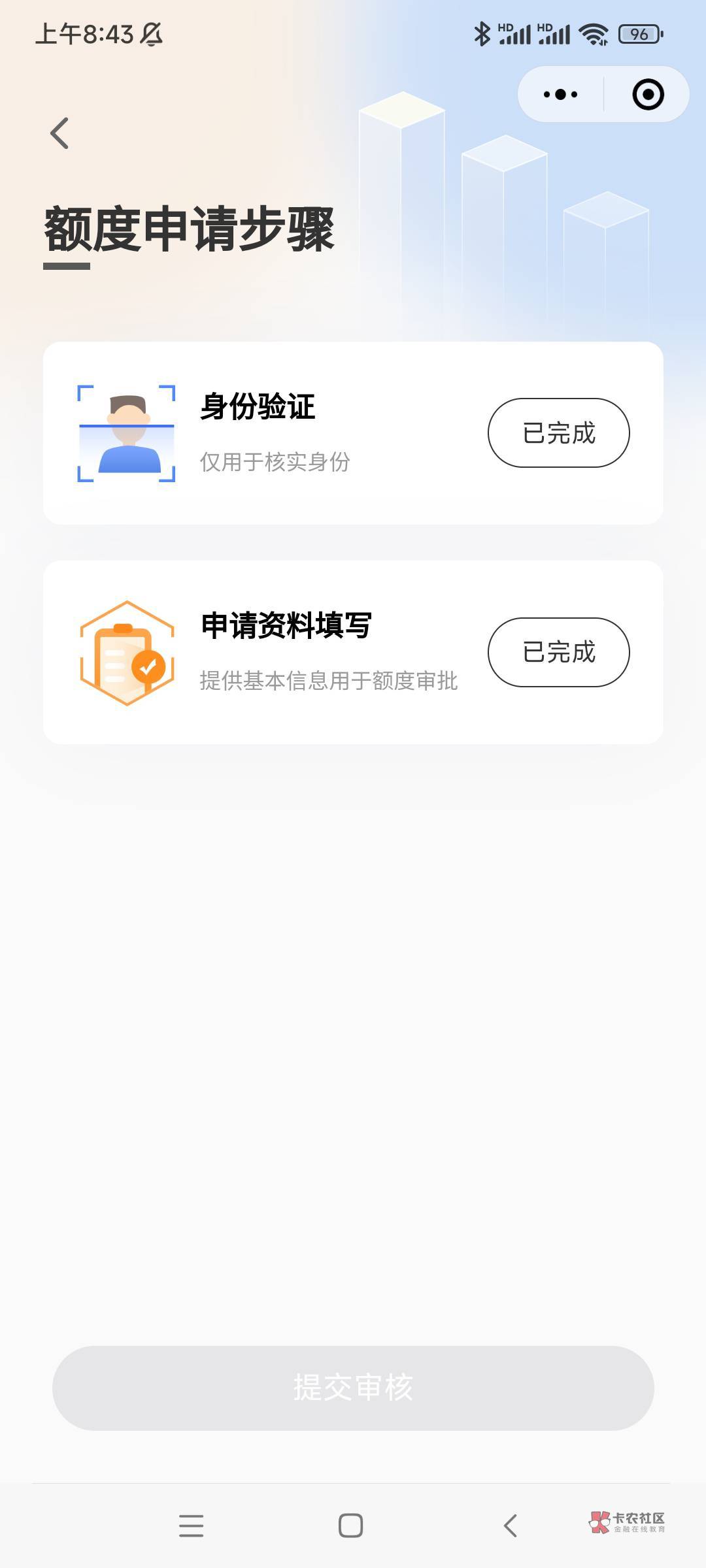Go back using the top-left arrow
This screenshot has height=1568, width=706.
[59, 133]
